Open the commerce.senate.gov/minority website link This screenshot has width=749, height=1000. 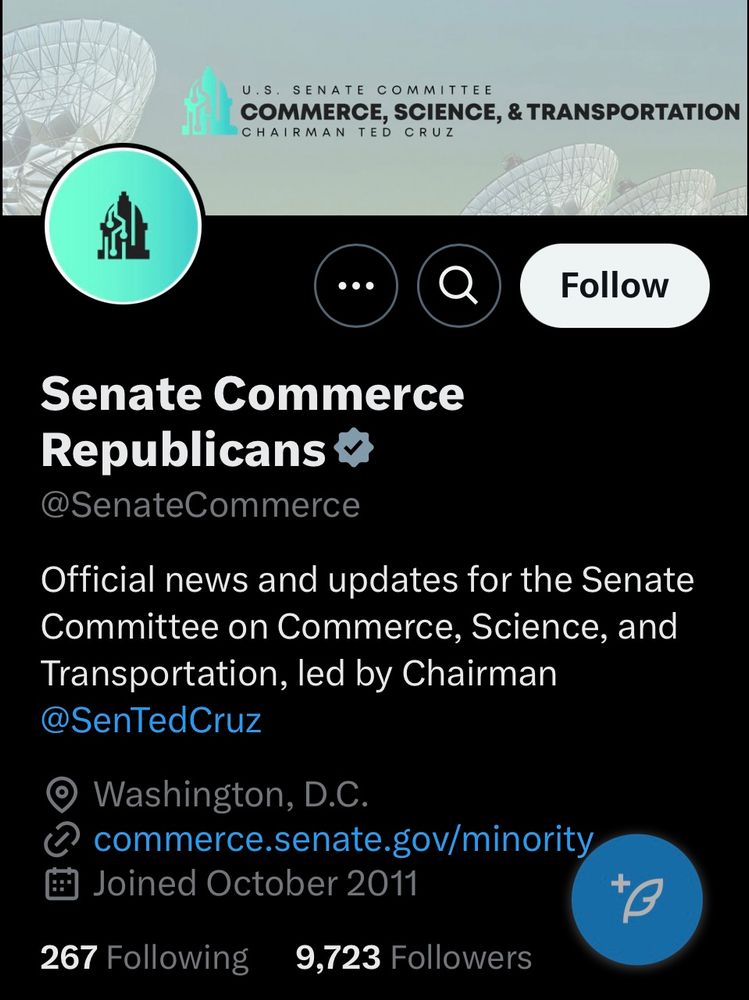[x=342, y=839]
